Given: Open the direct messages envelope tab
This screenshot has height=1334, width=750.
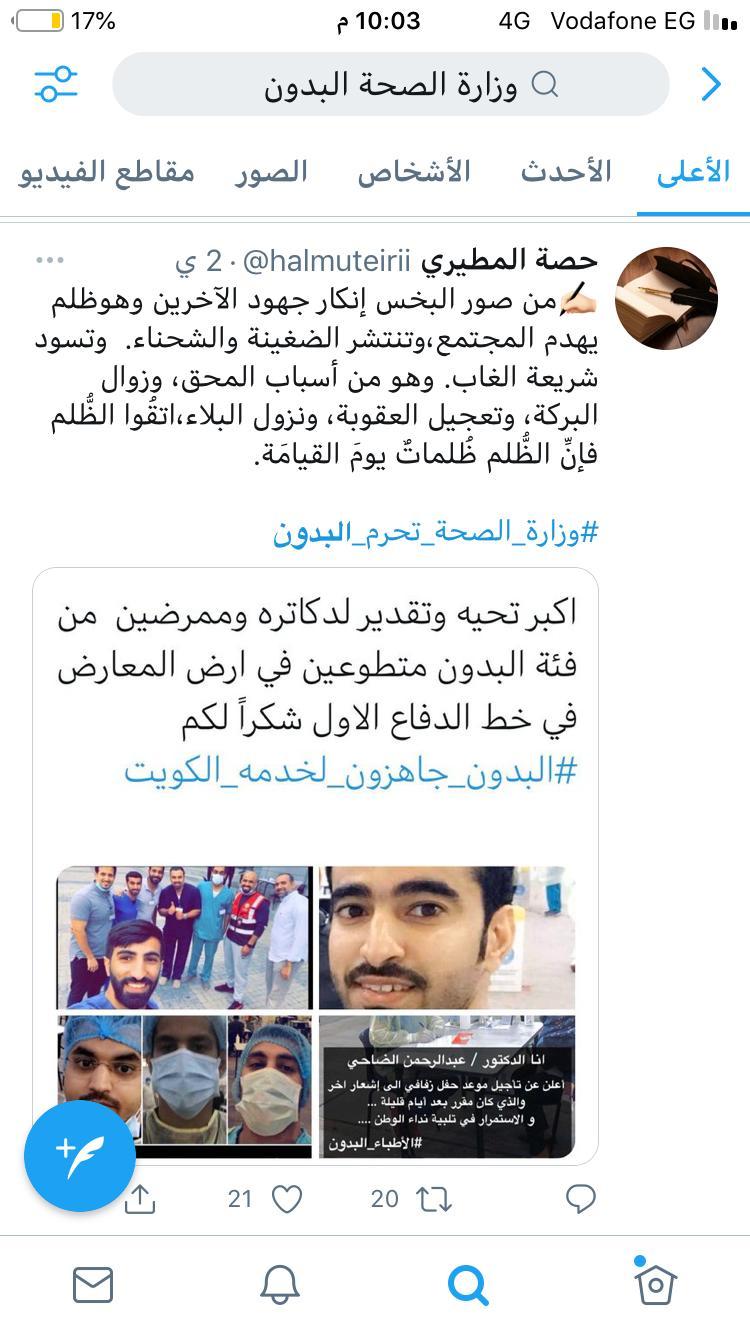Looking at the screenshot, I should [93, 1285].
